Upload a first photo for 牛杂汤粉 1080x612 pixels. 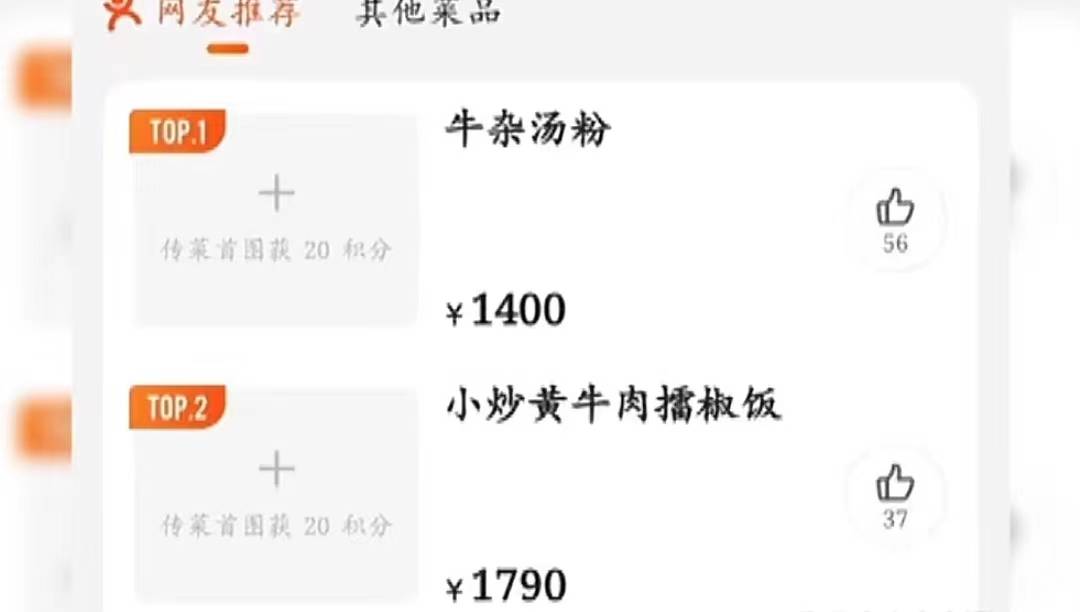click(276, 218)
